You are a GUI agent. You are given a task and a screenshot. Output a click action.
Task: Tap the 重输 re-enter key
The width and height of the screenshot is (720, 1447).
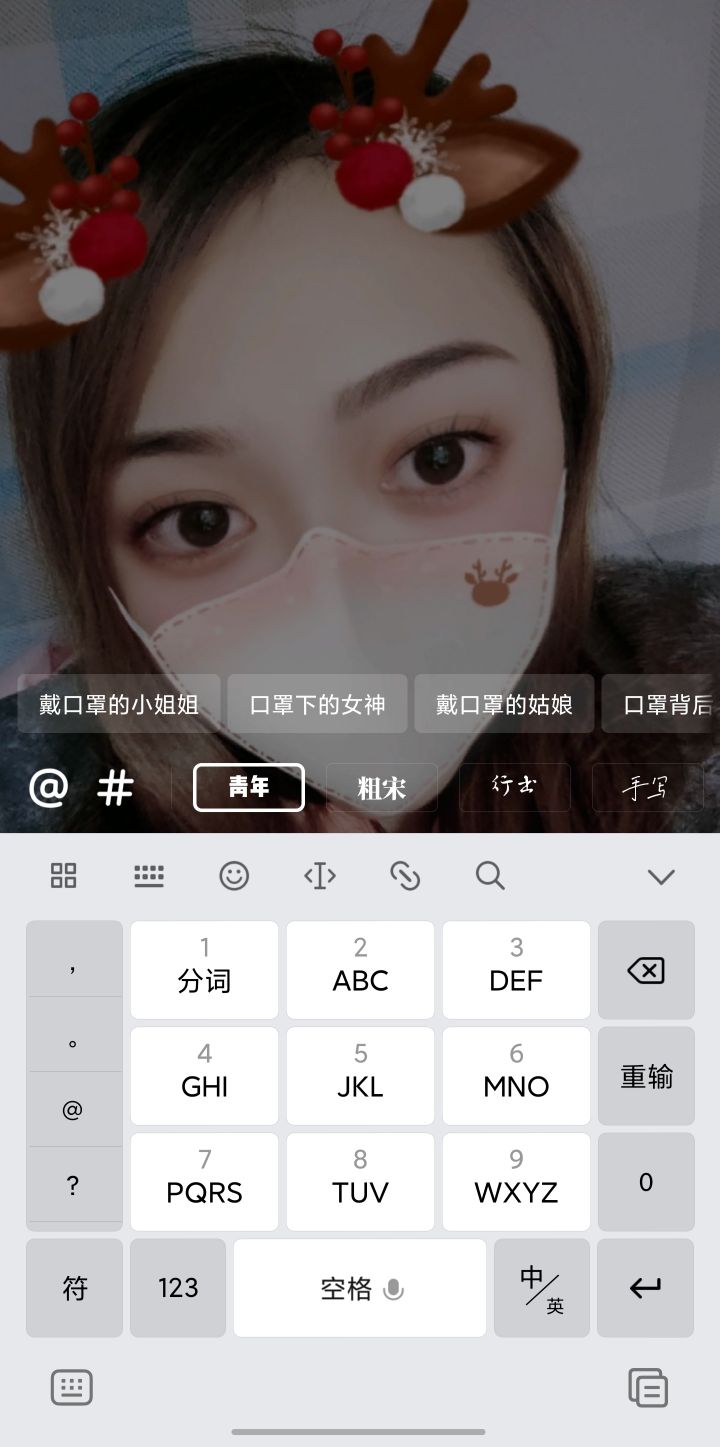pyautogui.click(x=646, y=1076)
